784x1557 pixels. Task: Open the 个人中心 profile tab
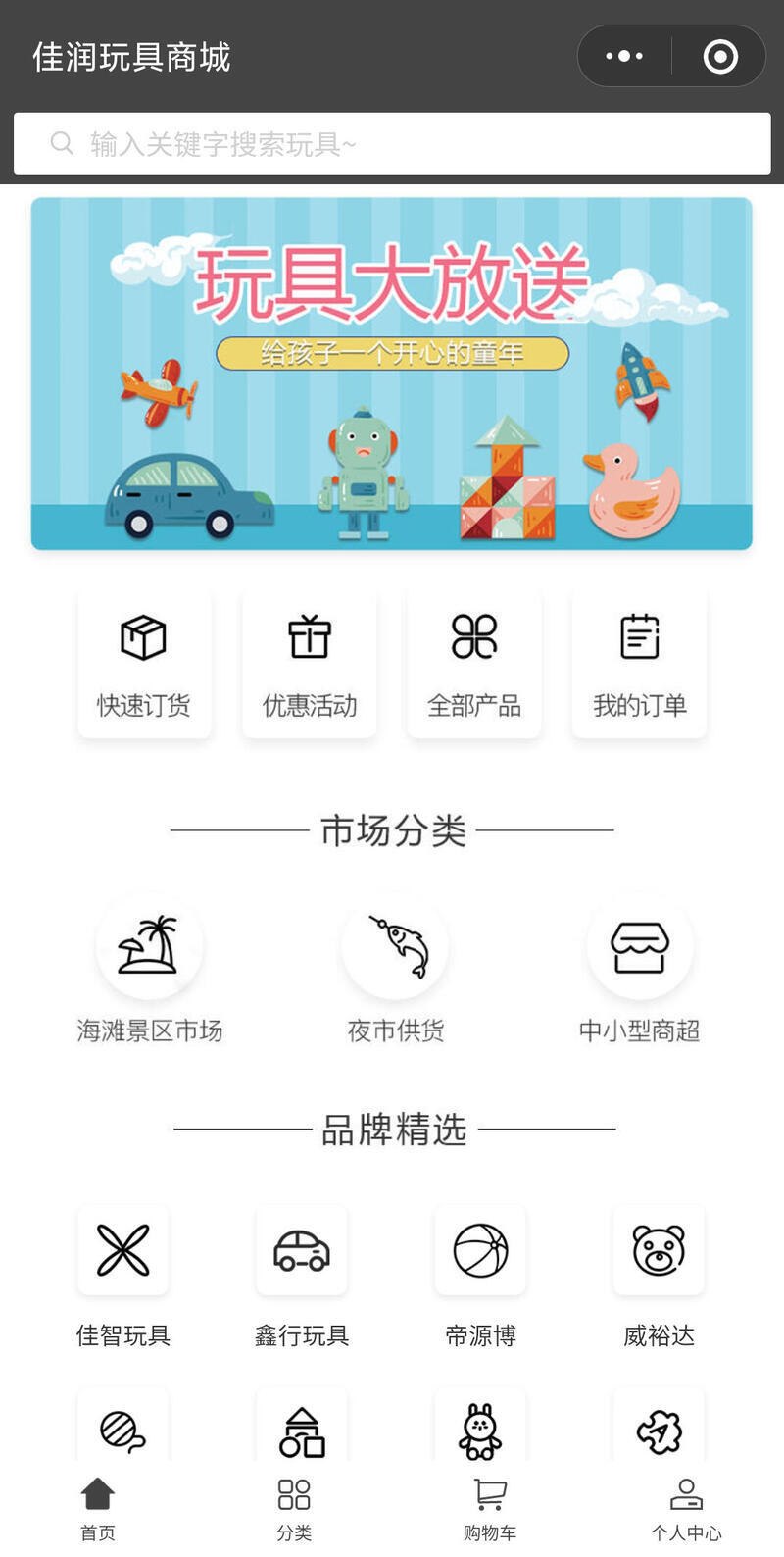686,1508
